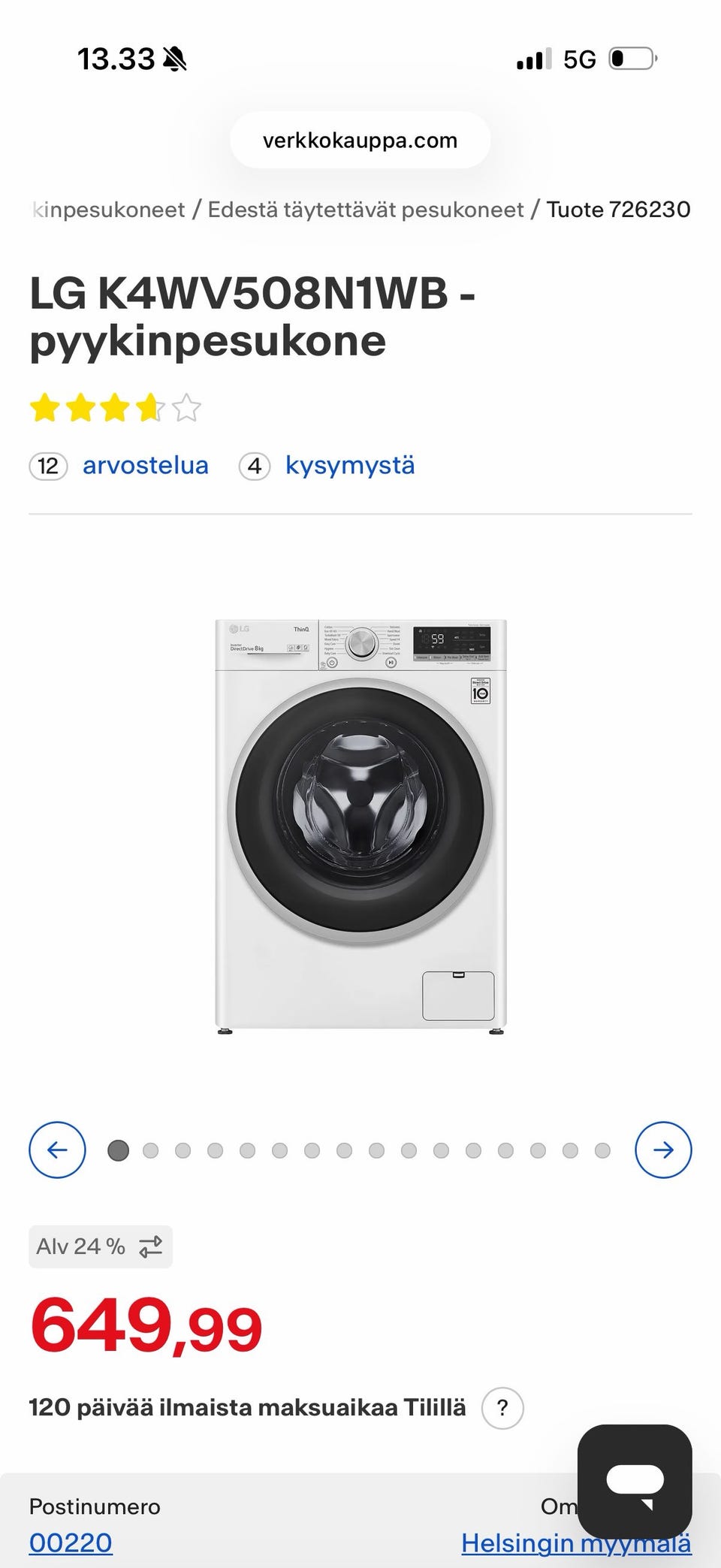The height and width of the screenshot is (1568, 721).
Task: Open the 4 kysymystä questions link
Action: (x=327, y=466)
